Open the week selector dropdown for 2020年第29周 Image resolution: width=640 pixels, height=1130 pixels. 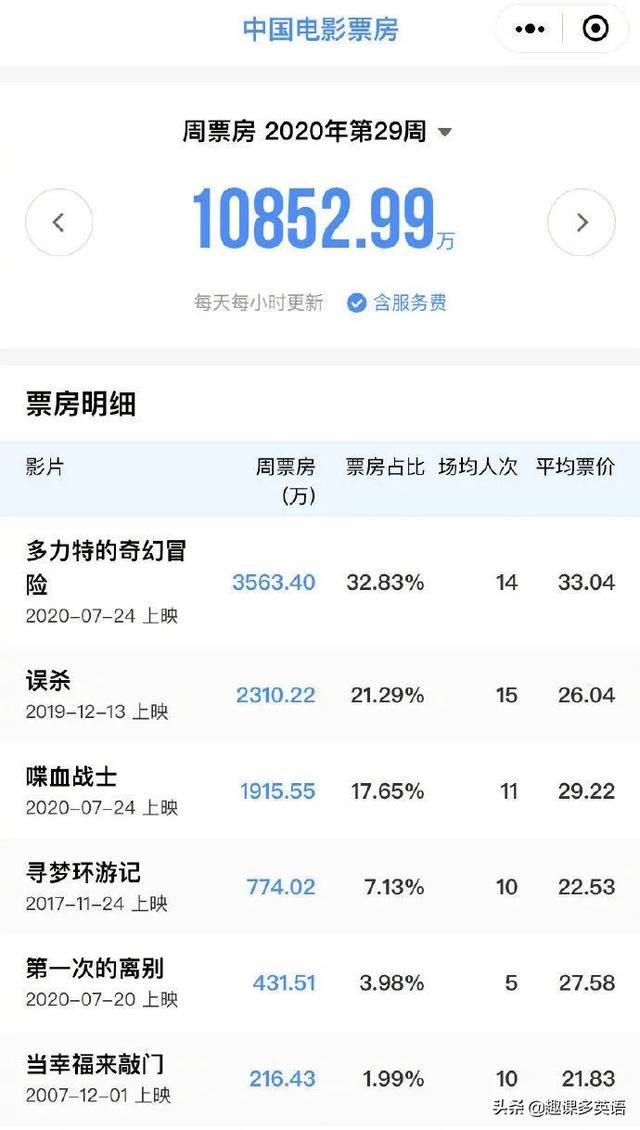tap(316, 132)
